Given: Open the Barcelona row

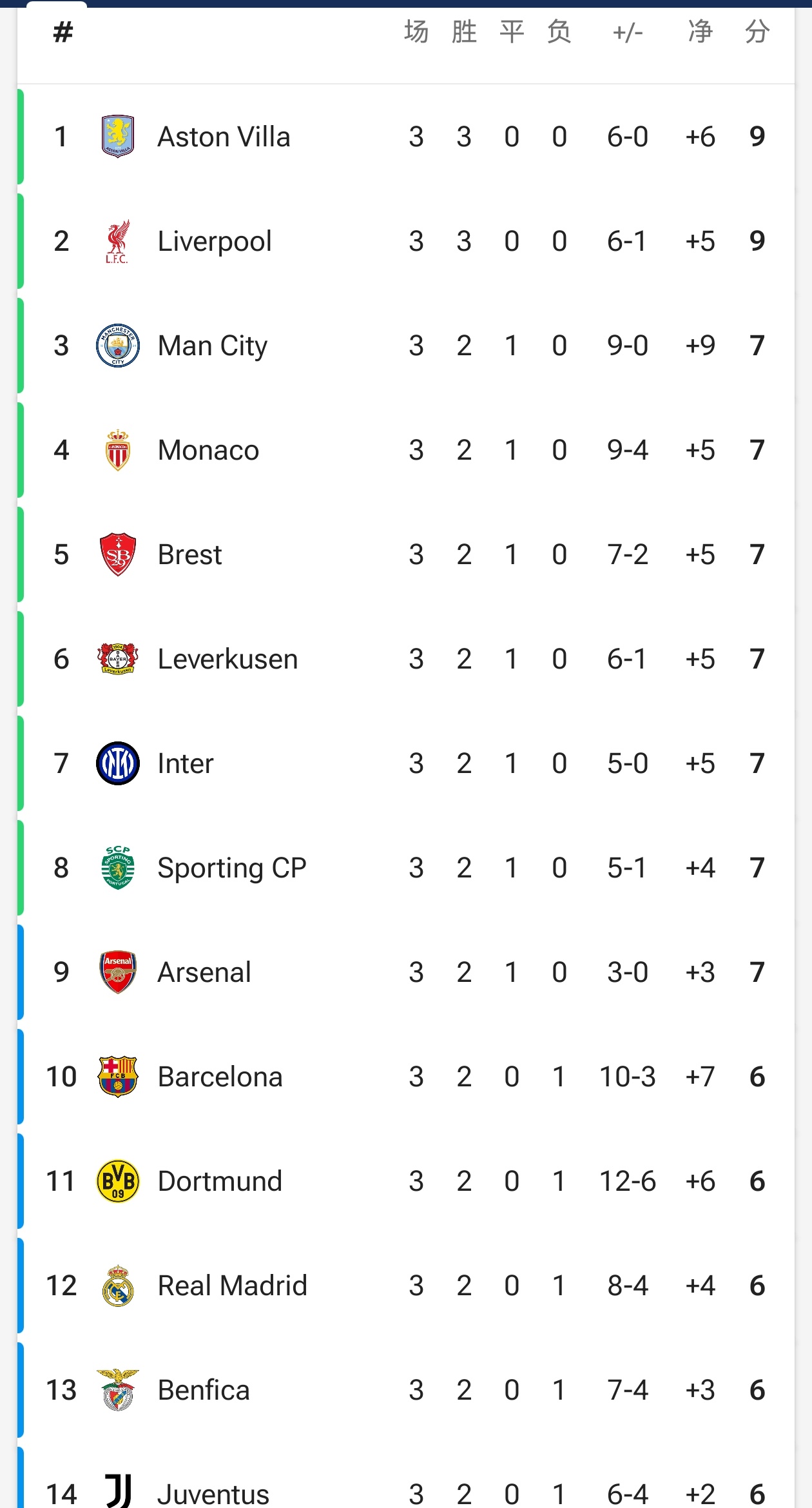Looking at the screenshot, I should coord(406,1077).
